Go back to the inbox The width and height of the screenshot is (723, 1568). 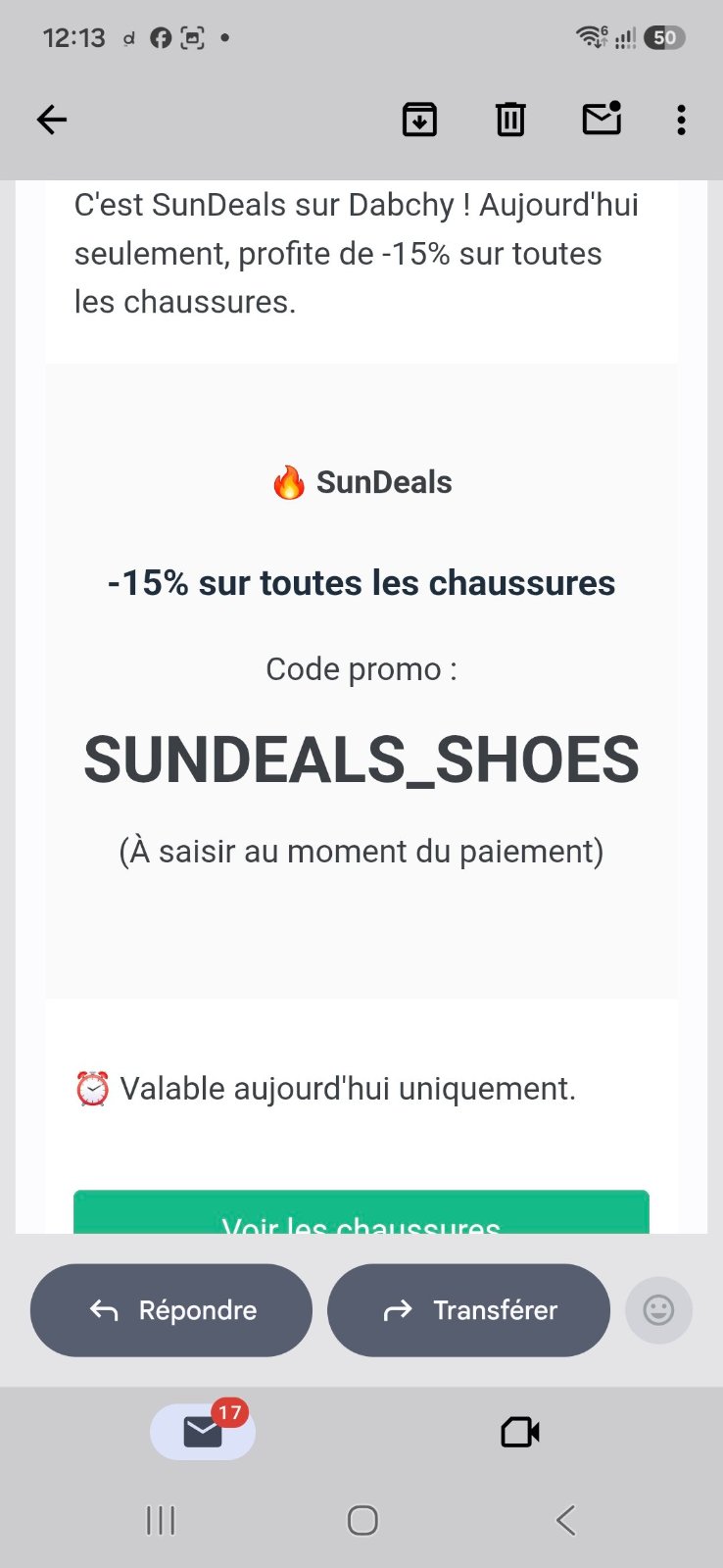[x=52, y=120]
